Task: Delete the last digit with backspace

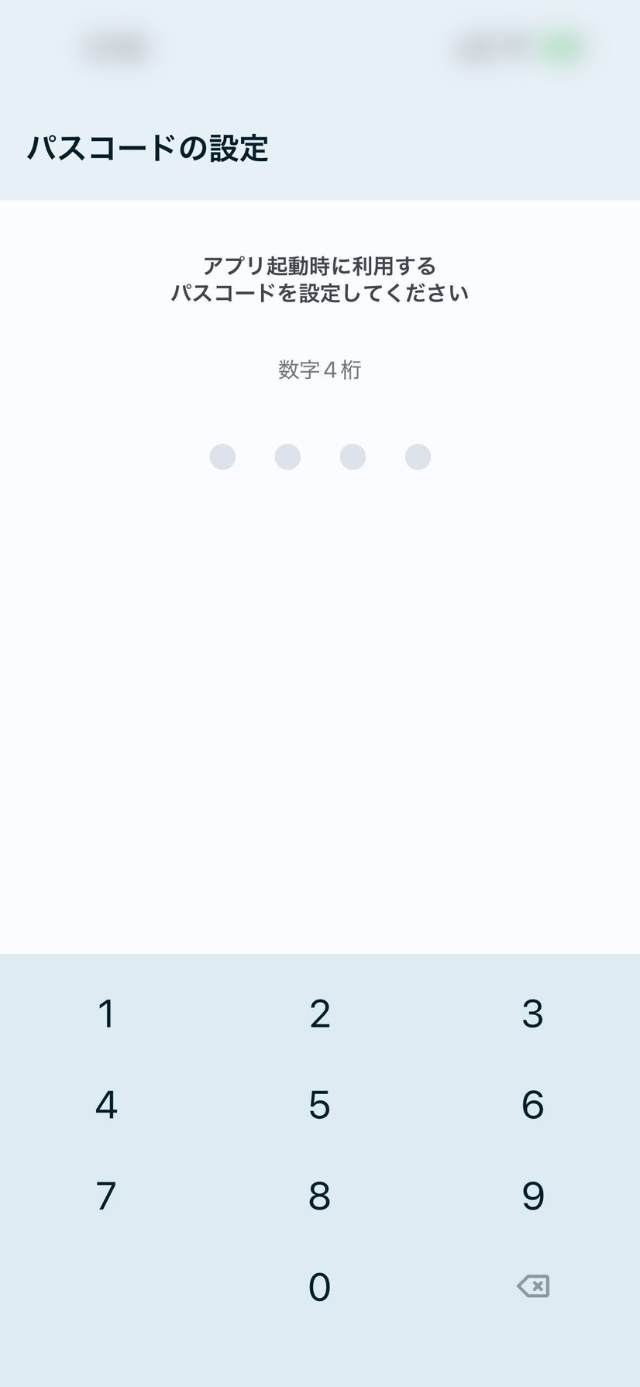Action: 532,1287
